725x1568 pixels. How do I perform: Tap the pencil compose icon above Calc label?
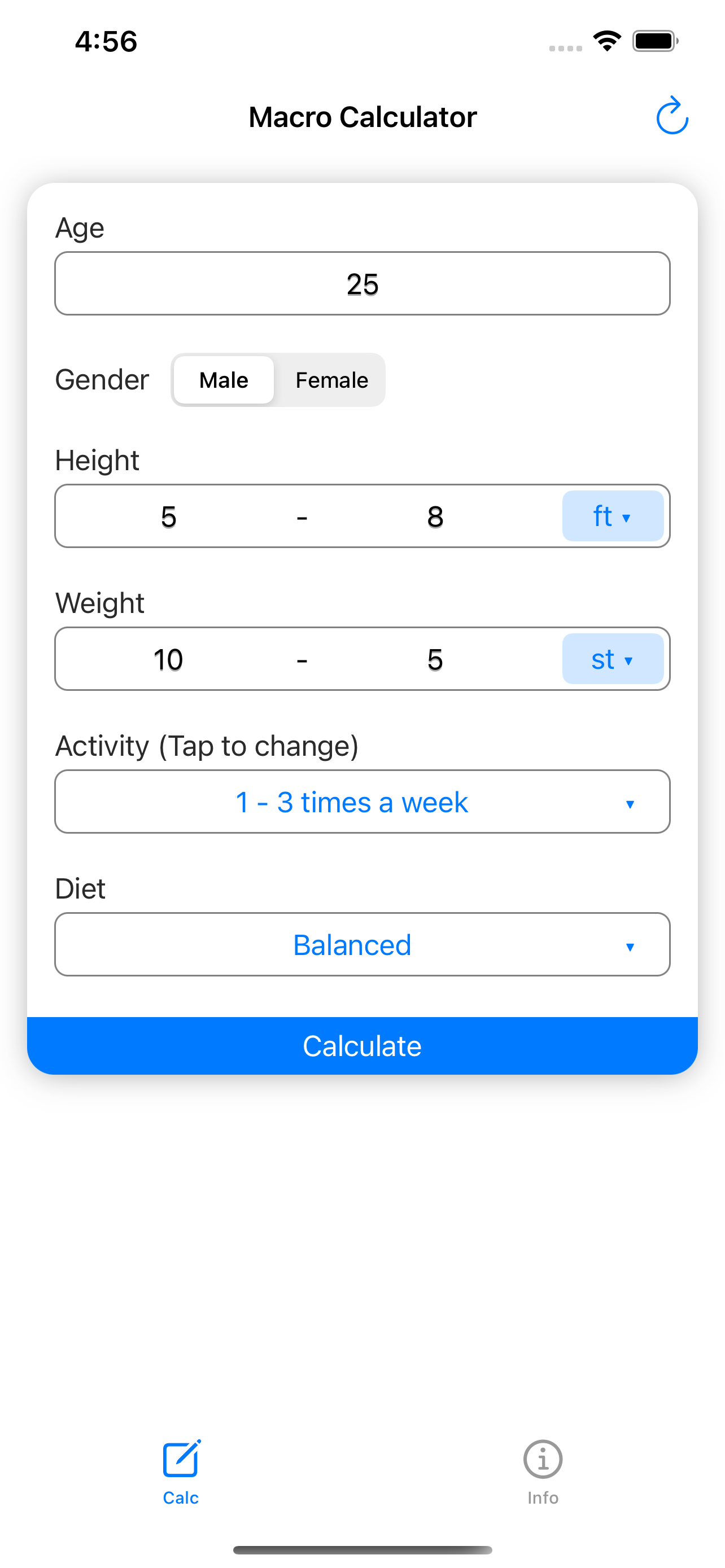[181, 1459]
